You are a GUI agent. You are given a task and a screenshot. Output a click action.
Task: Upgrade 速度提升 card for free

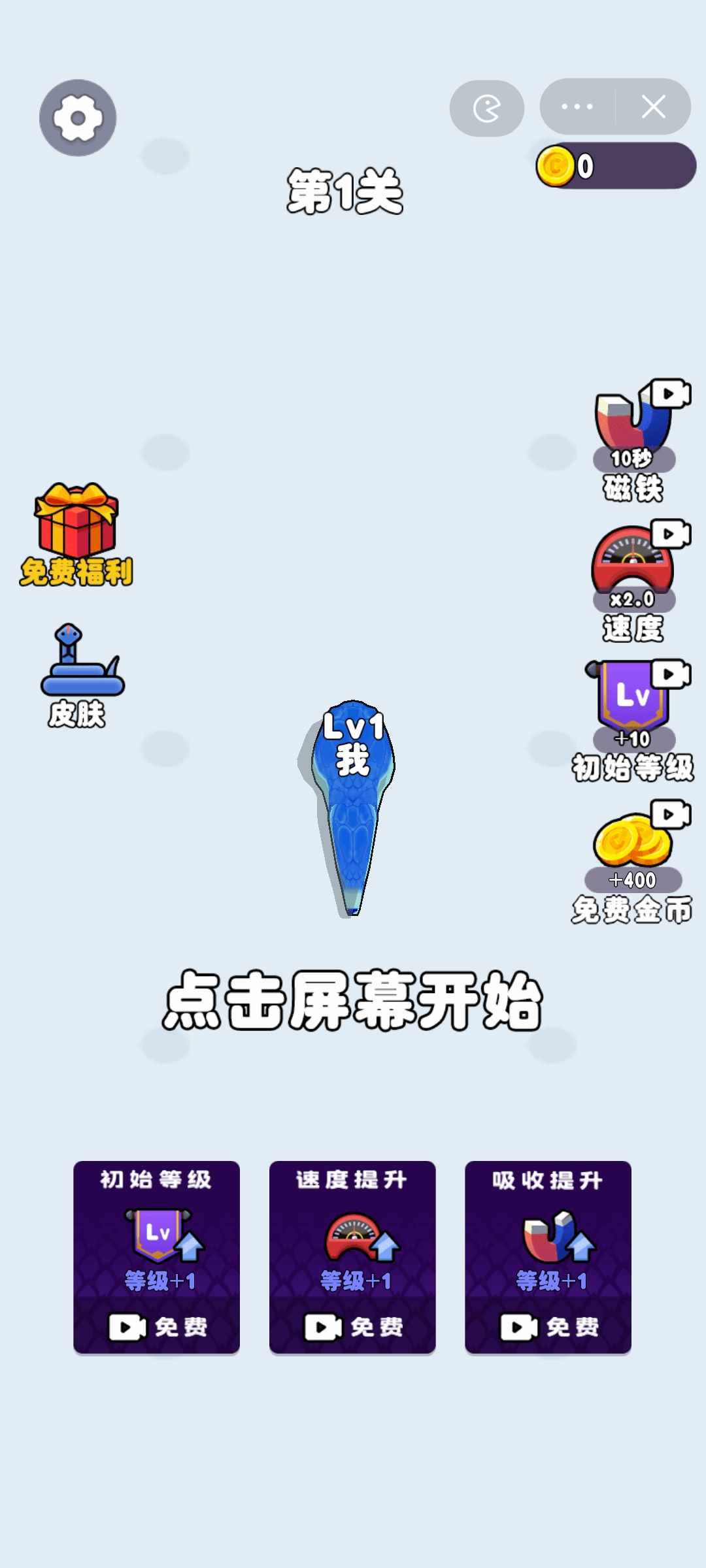[352, 1256]
